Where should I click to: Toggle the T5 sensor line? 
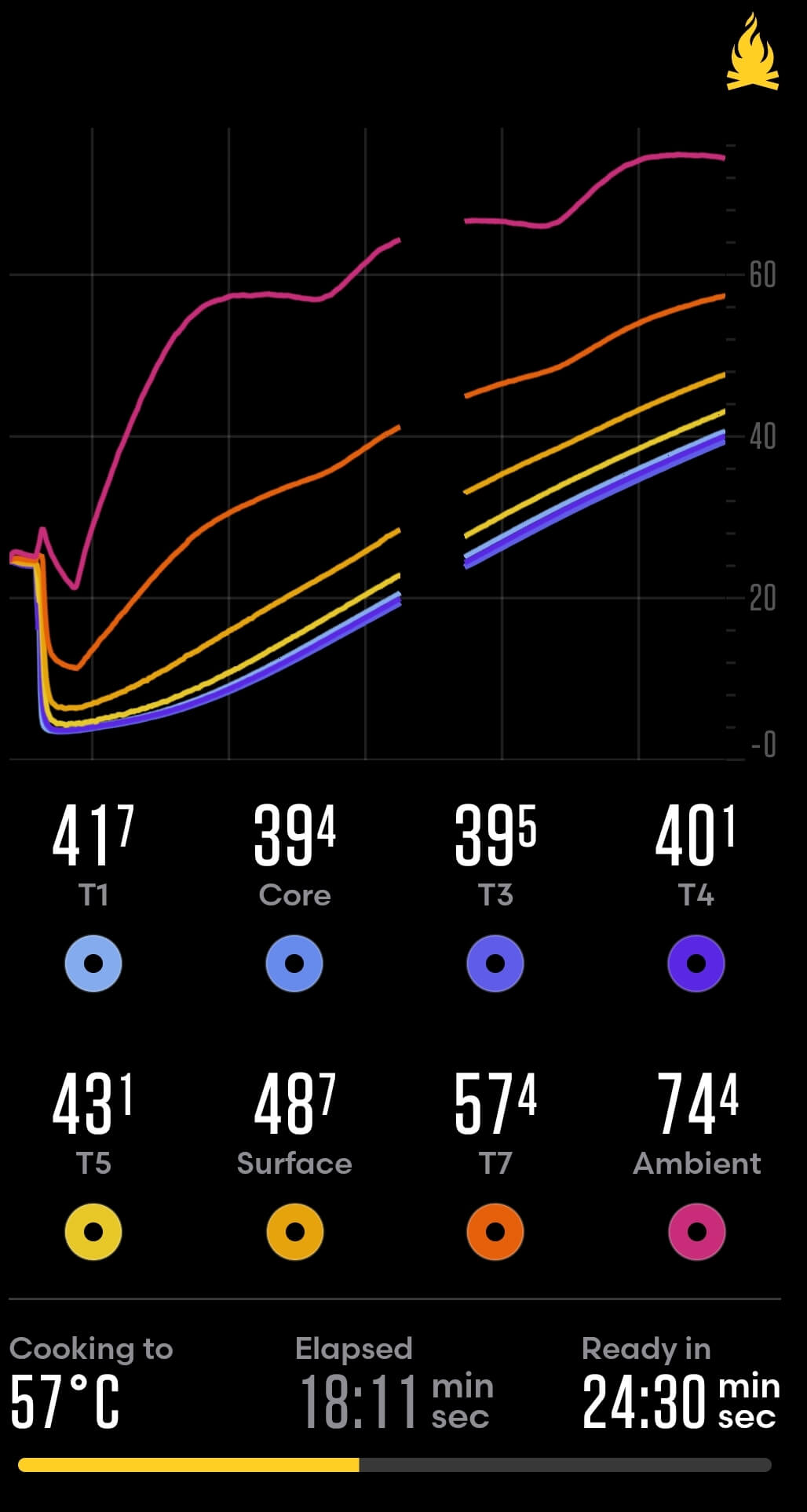point(93,1232)
